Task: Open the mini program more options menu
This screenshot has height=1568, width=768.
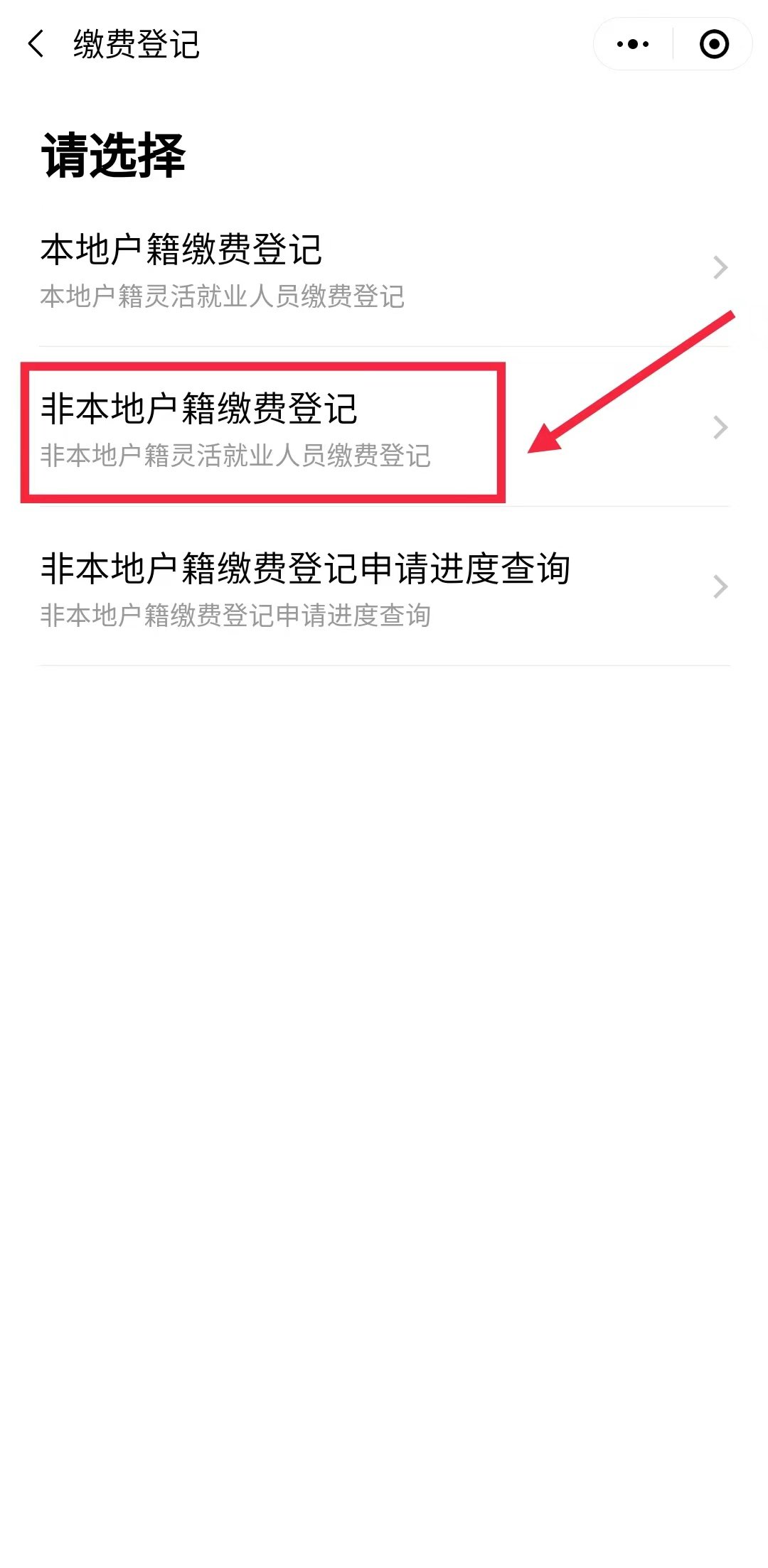Action: coord(633,44)
